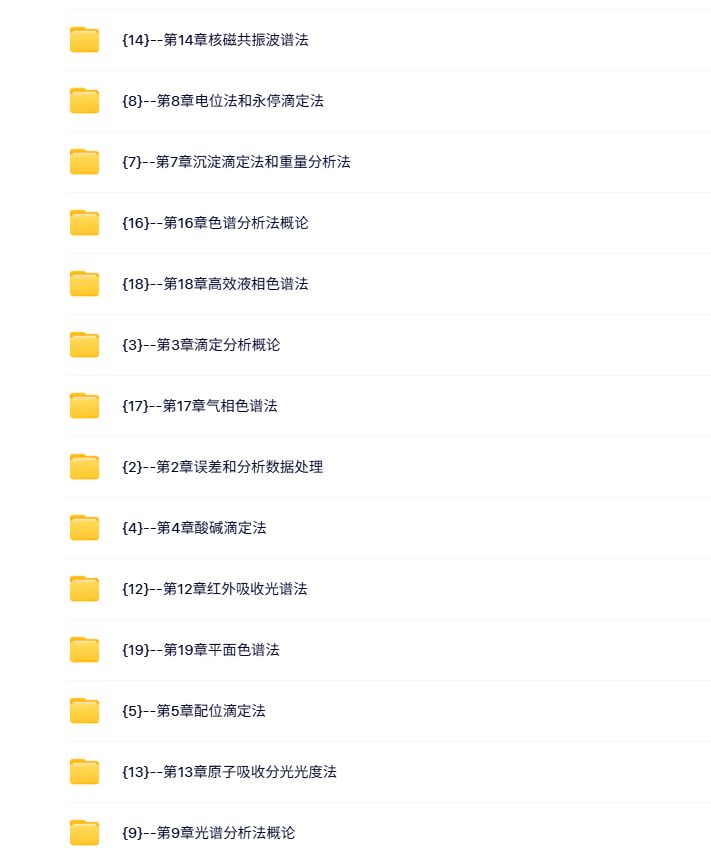The height and width of the screenshot is (855, 711).
Task: Open folder 第2章误差和分析数据处理
Action: [222, 467]
